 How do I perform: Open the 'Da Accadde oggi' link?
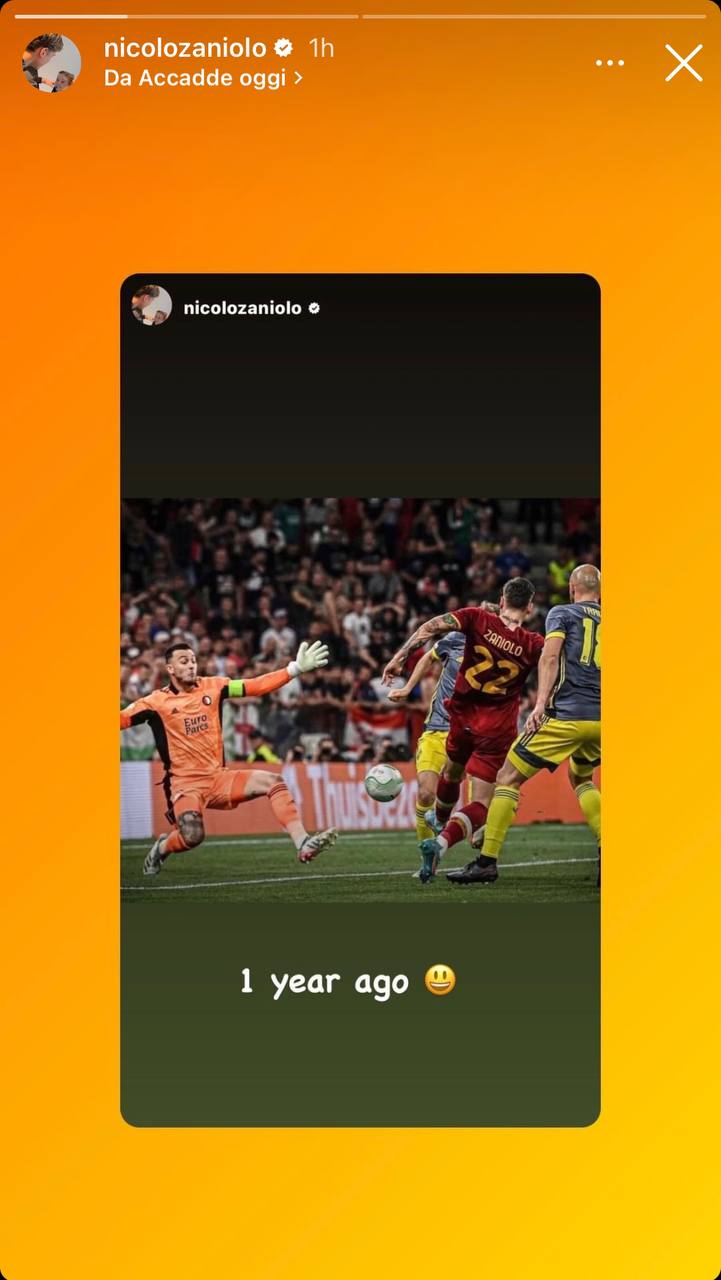pos(203,78)
